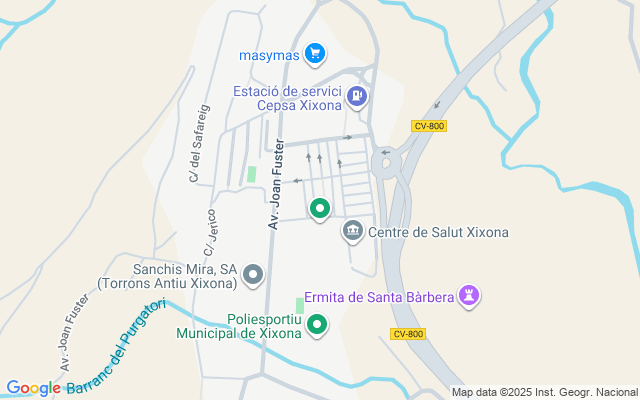The image size is (640, 400).
Task: Select the Cepsa Xixona service station marker
Action: point(357,96)
